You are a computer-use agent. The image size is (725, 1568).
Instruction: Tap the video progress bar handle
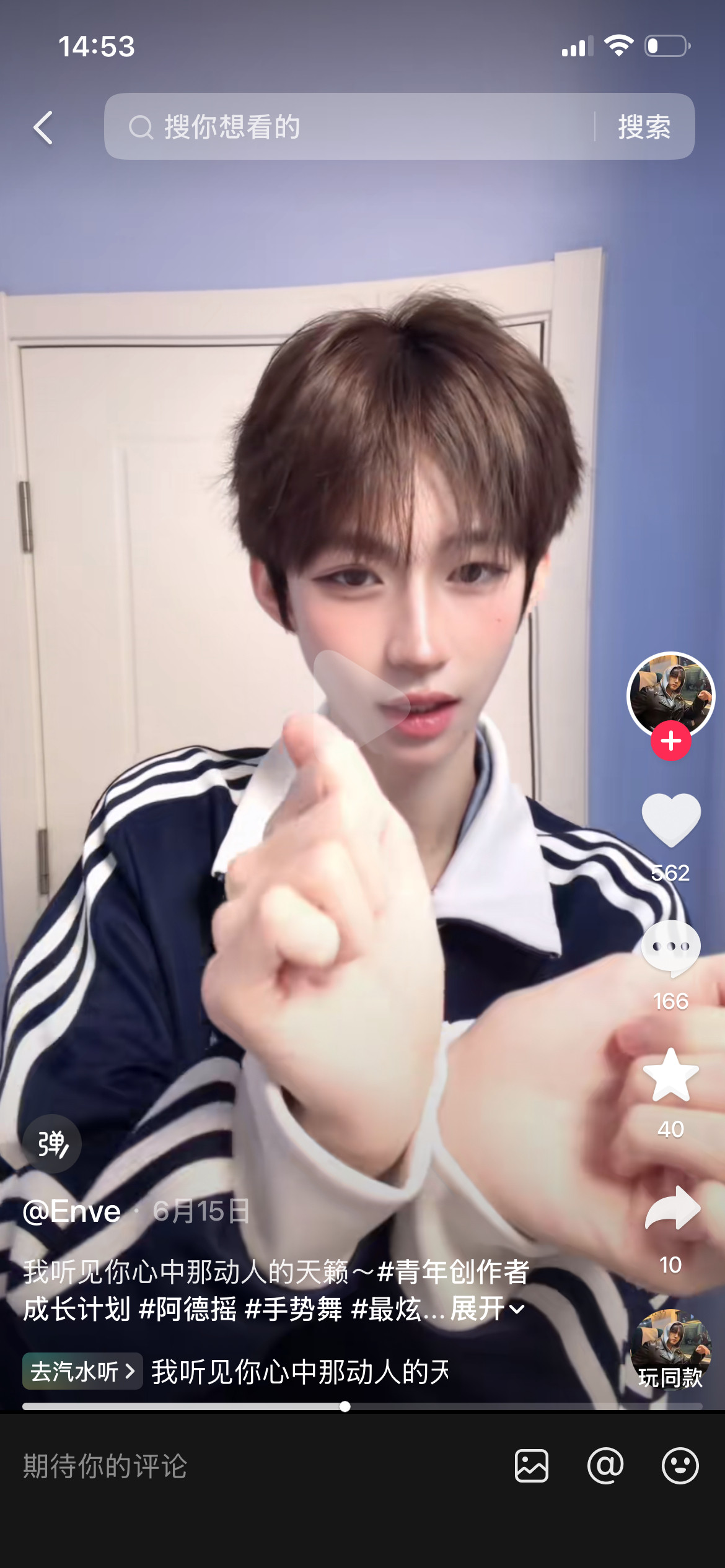[345, 1406]
